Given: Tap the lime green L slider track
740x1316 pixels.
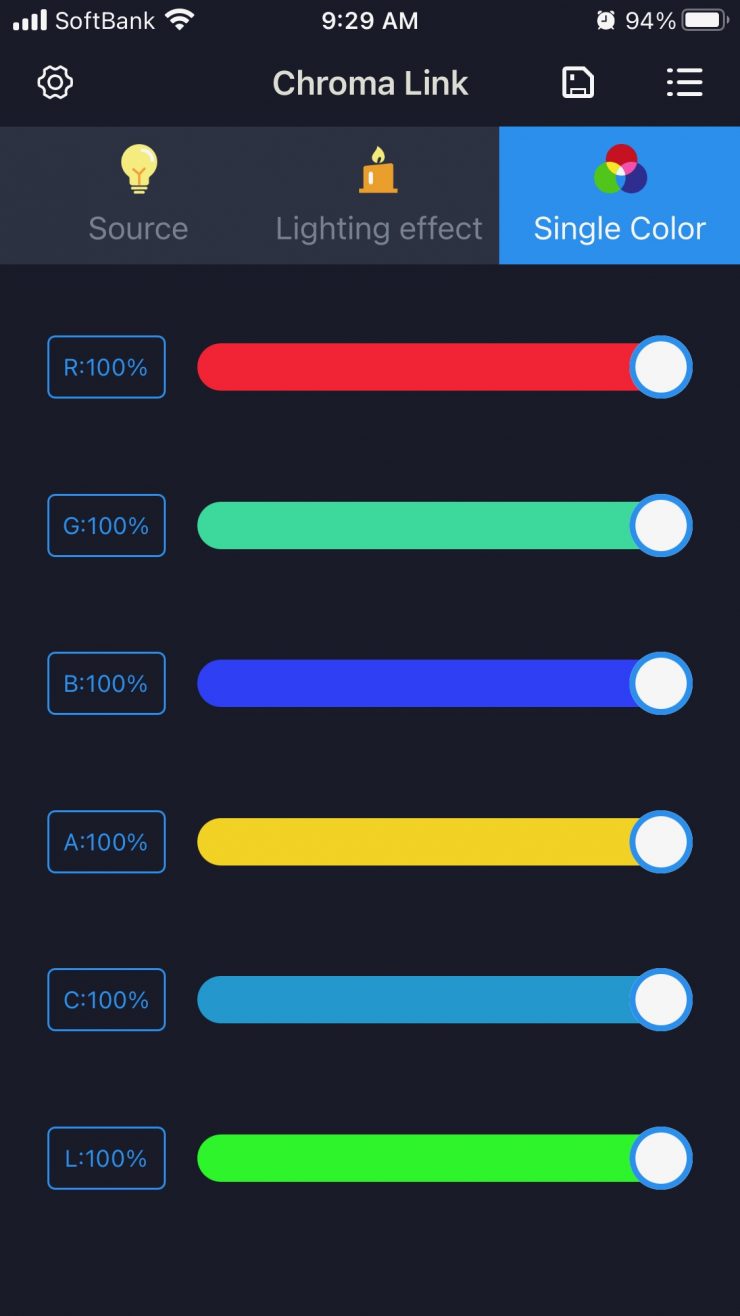Looking at the screenshot, I should click(415, 1158).
